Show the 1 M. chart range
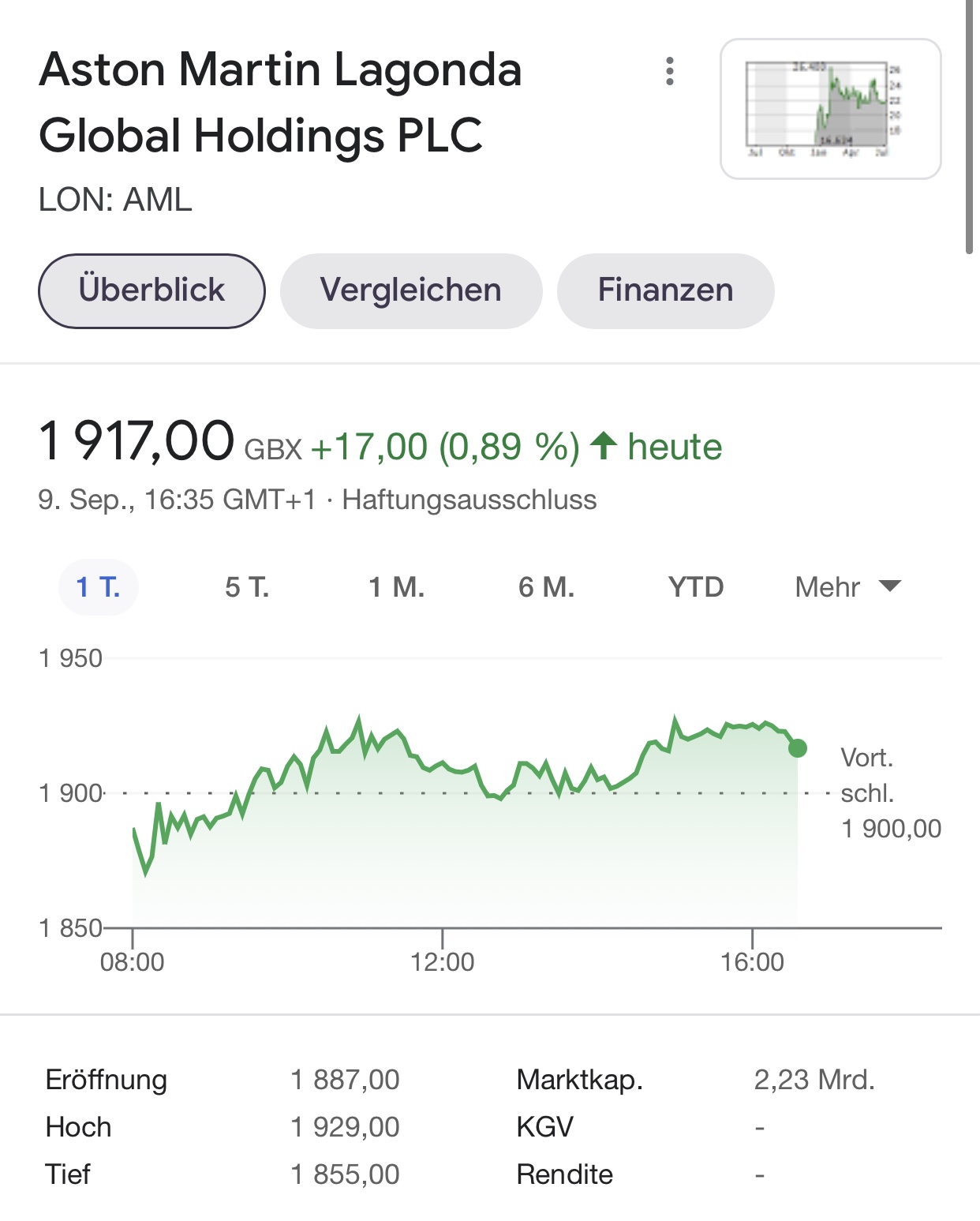980x1221 pixels. 396,587
